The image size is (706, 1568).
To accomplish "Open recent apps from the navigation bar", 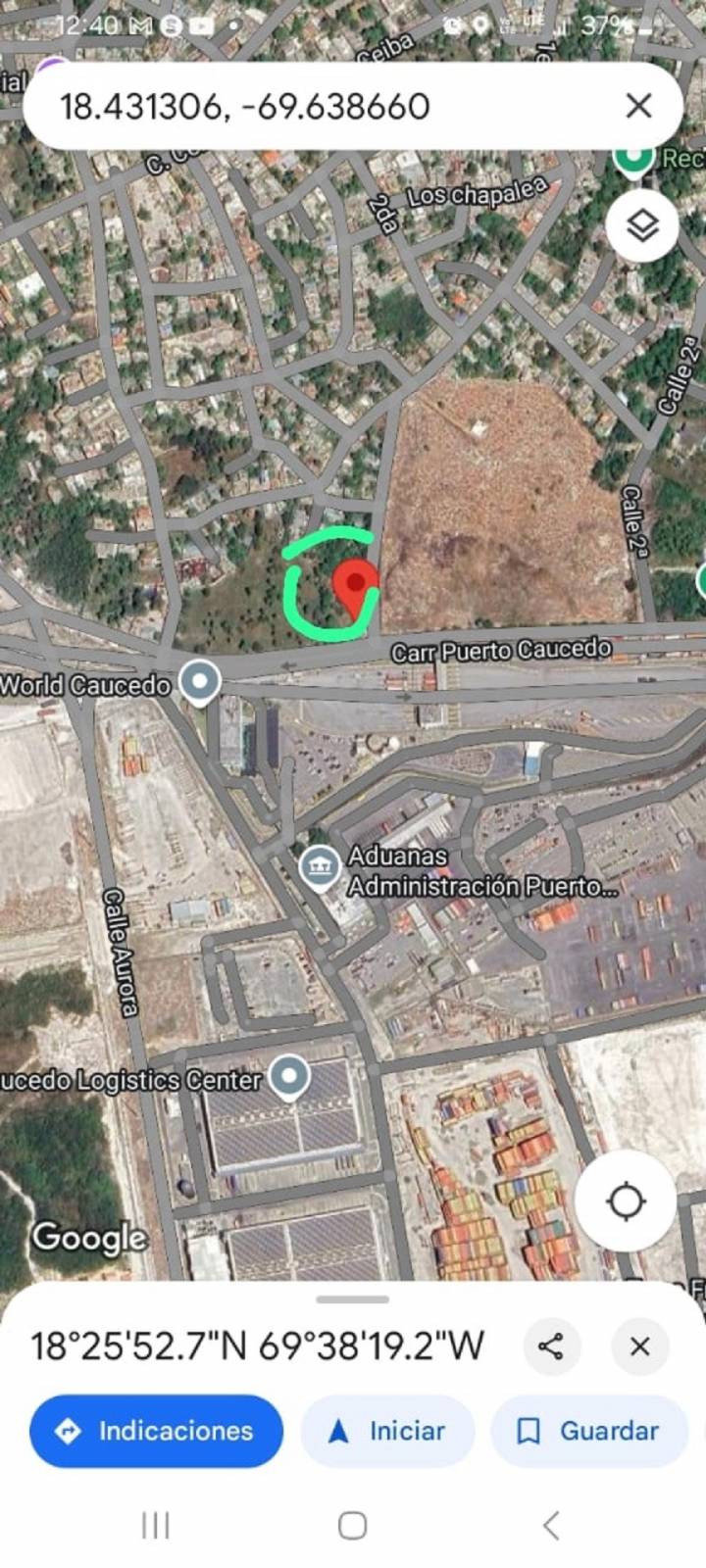I will point(156,1525).
